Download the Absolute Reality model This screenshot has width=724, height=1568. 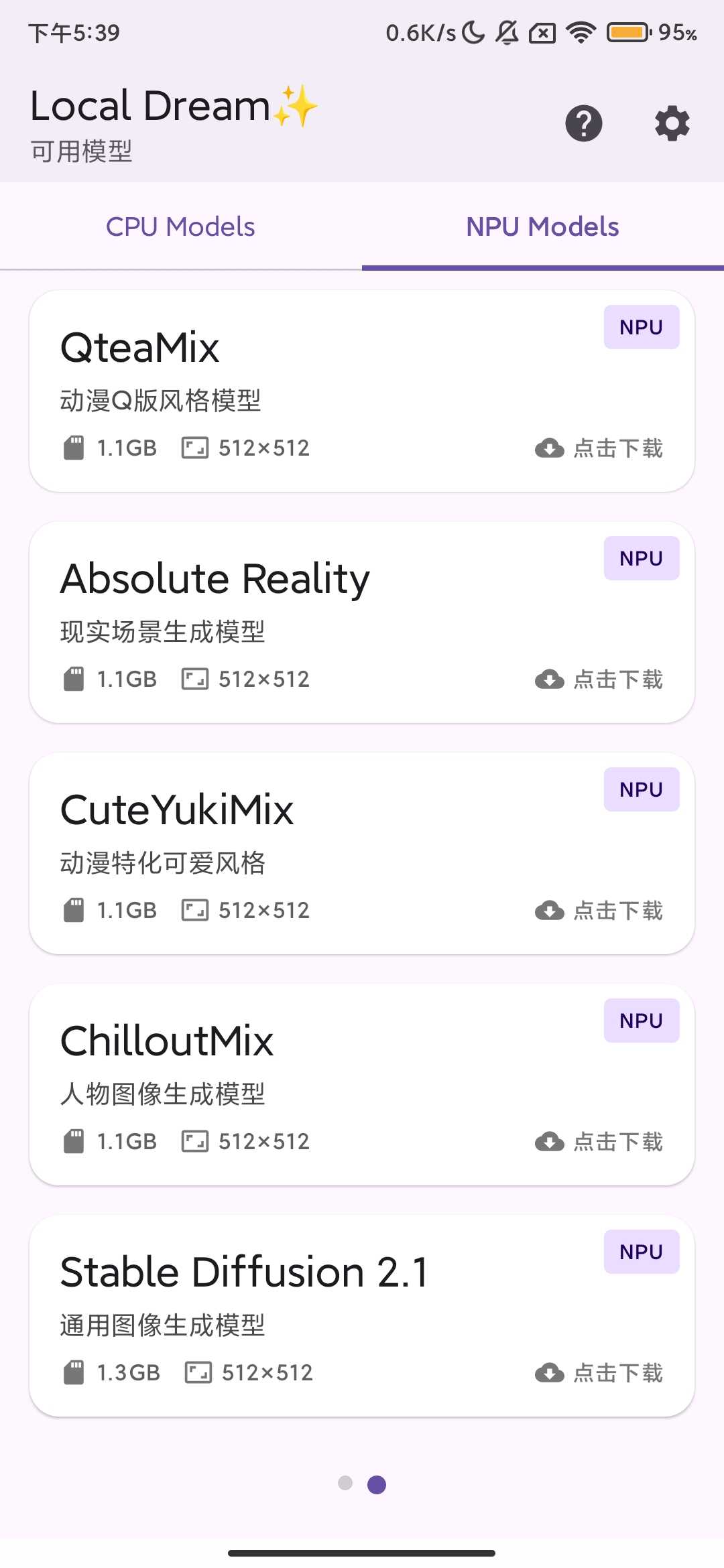(599, 679)
